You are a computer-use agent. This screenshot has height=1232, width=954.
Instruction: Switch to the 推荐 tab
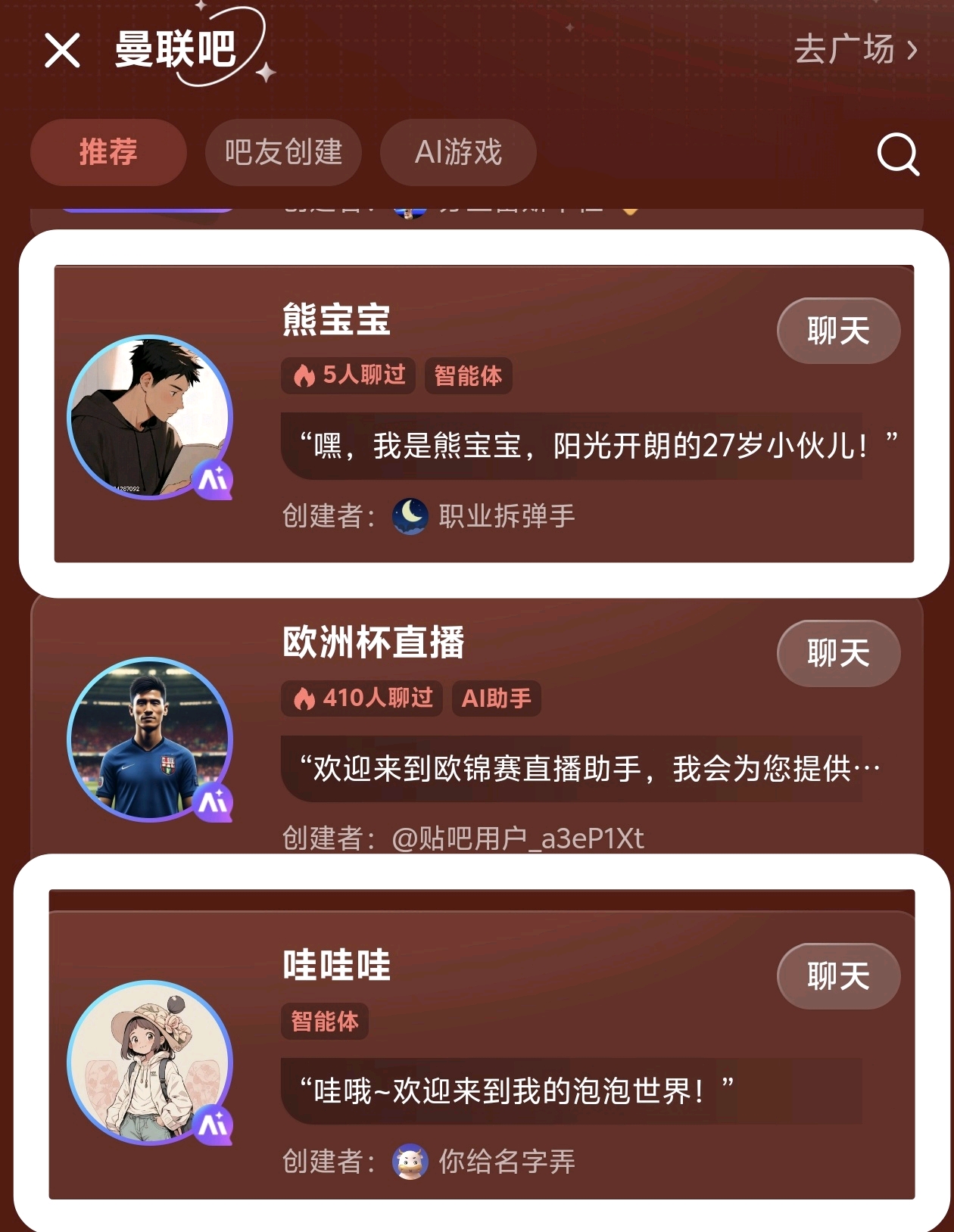[x=108, y=152]
